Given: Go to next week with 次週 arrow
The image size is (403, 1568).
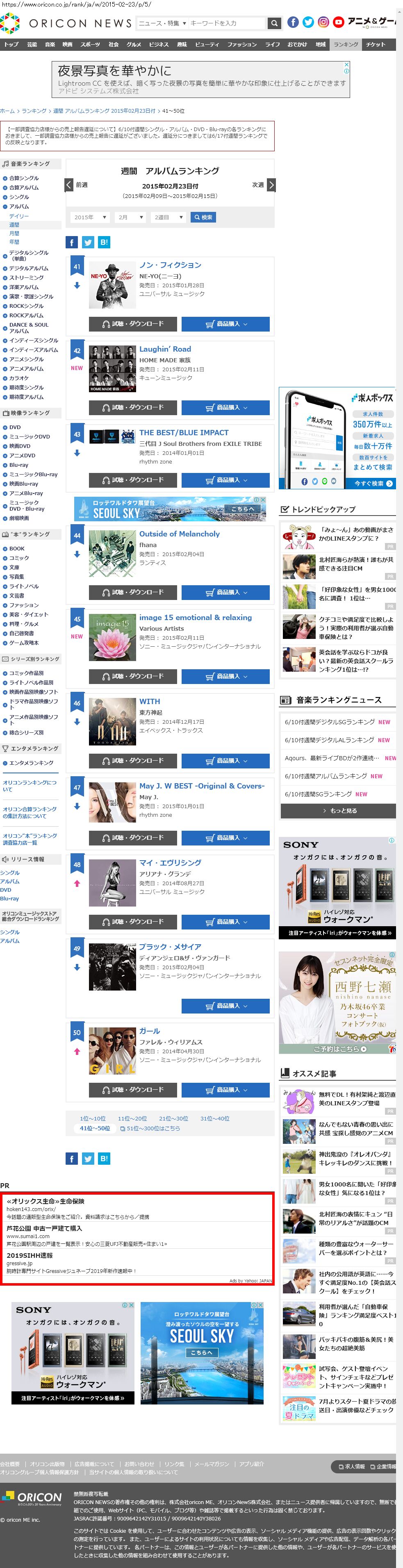Looking at the screenshot, I should point(271,185).
